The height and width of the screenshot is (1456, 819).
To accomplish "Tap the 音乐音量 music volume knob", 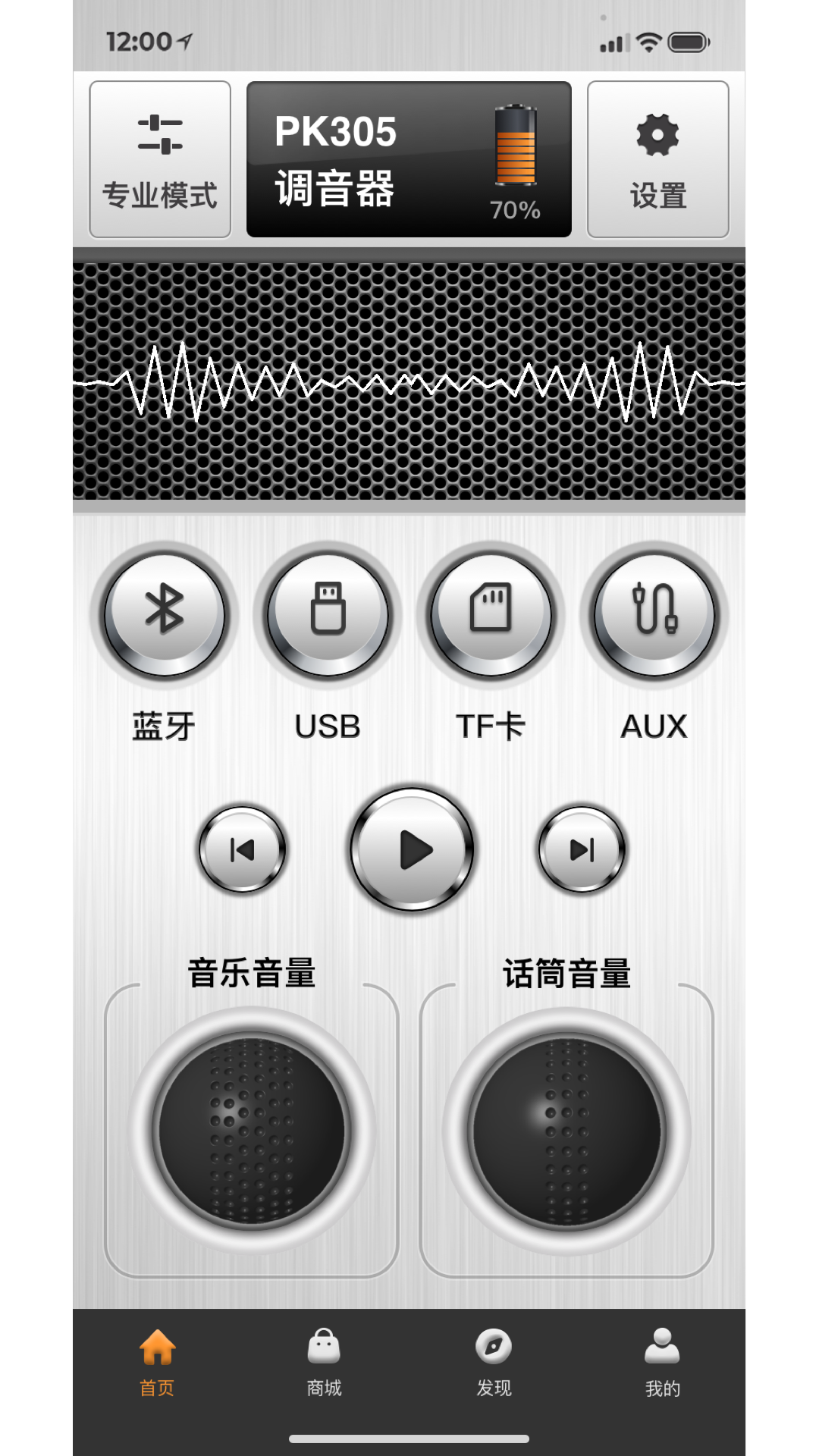I will [x=252, y=1130].
